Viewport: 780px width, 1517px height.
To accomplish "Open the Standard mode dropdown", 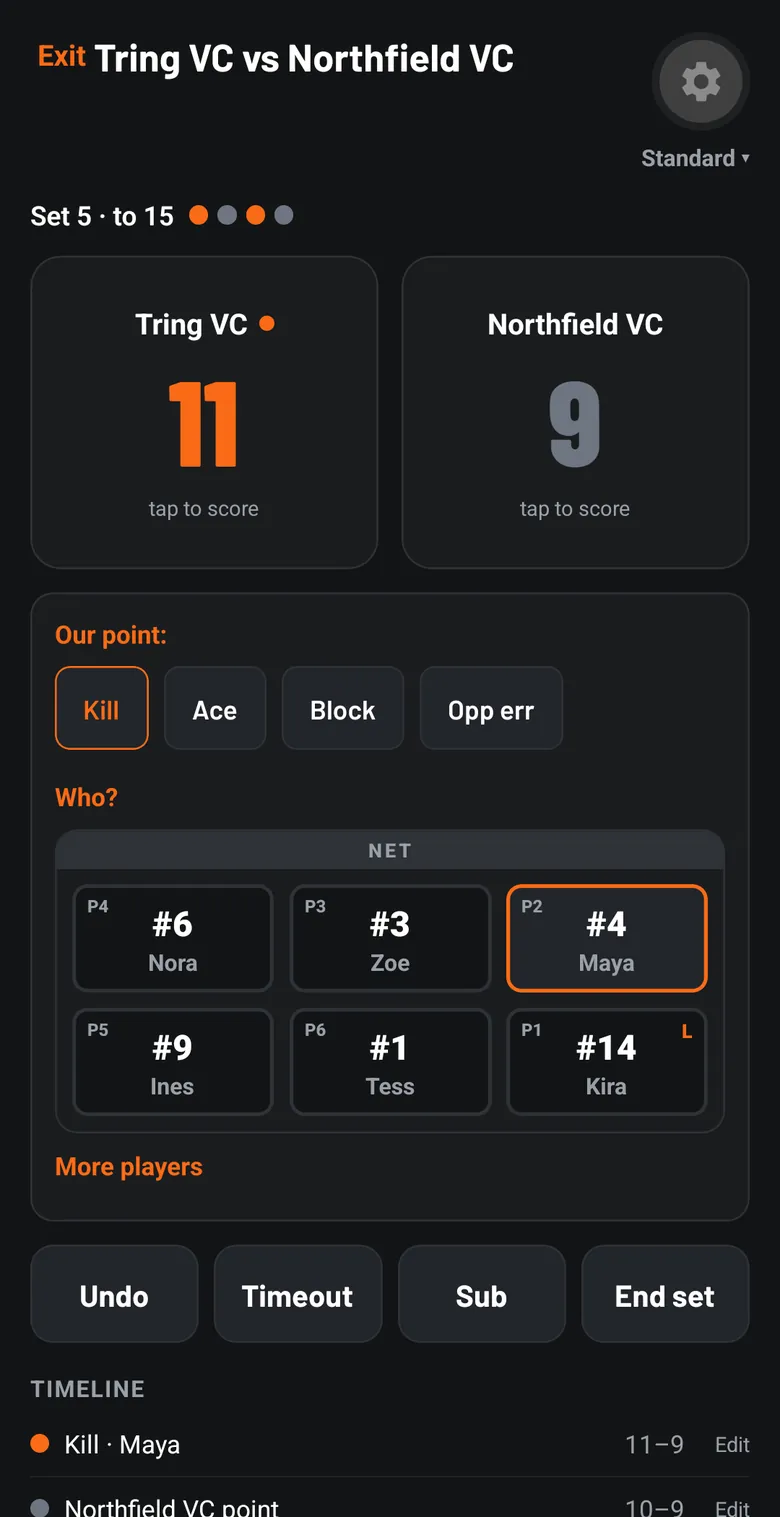I will tap(695, 158).
